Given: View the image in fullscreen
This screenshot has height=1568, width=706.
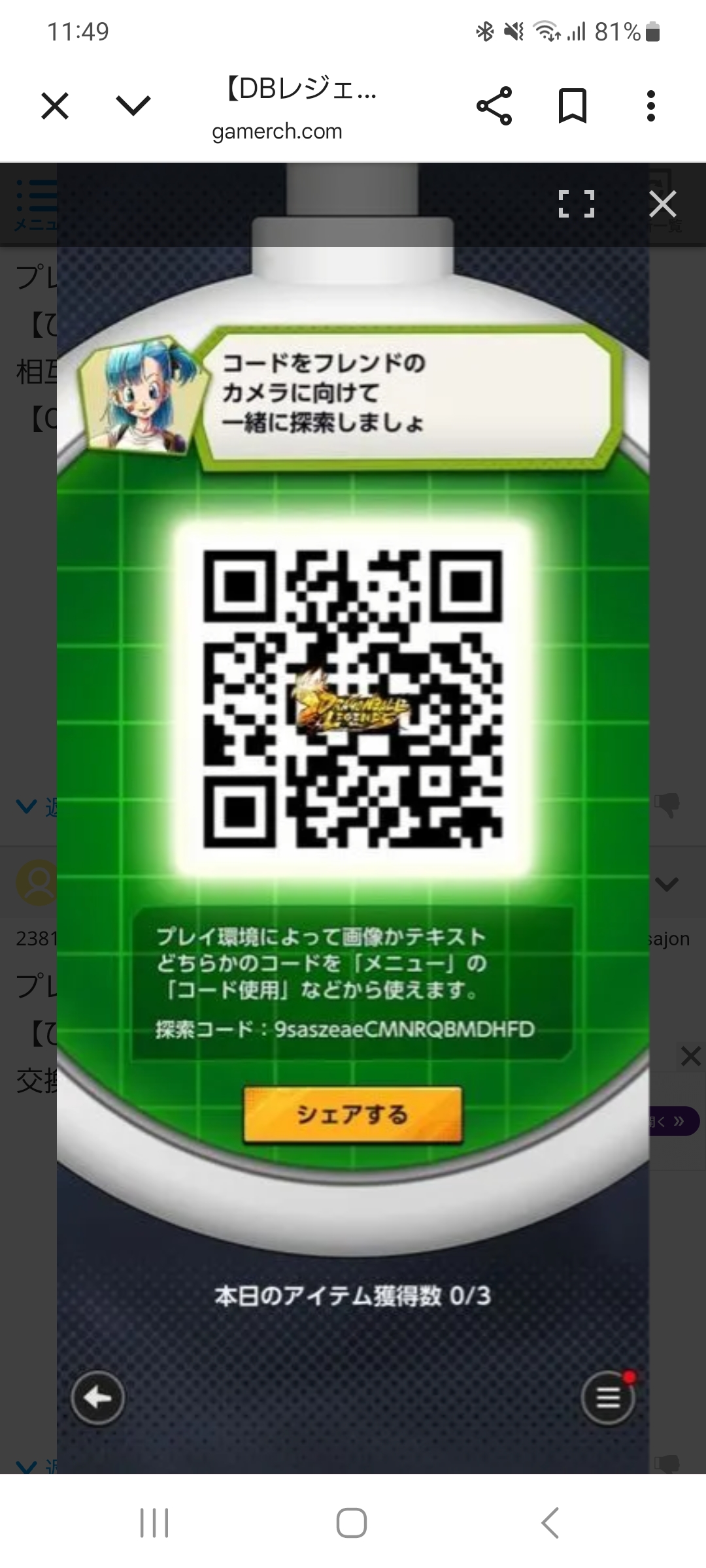Looking at the screenshot, I should click(x=577, y=204).
